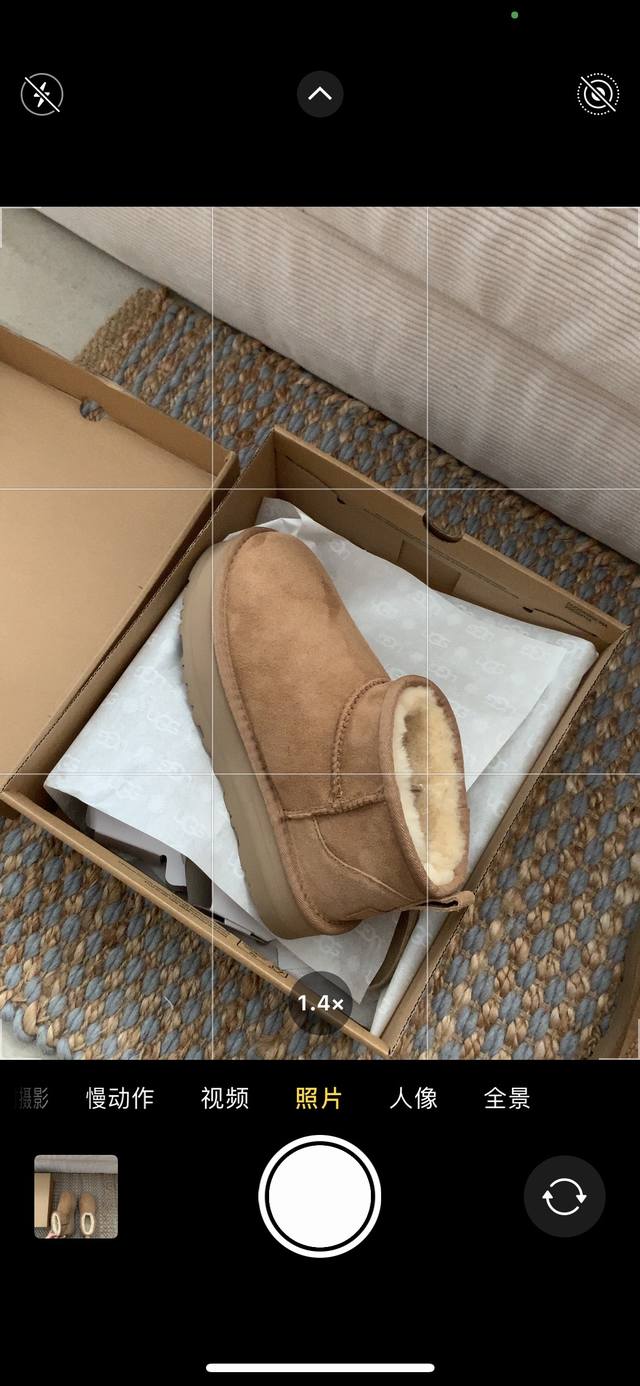Open the last photo thumbnail

coord(76,1197)
